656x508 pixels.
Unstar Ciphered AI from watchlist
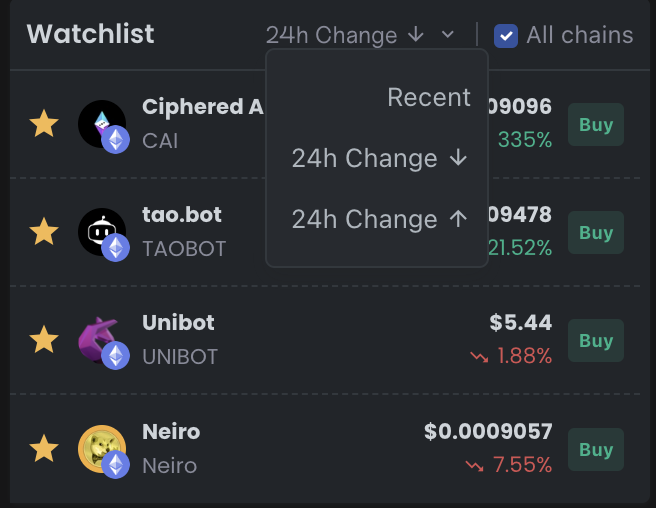(43, 125)
